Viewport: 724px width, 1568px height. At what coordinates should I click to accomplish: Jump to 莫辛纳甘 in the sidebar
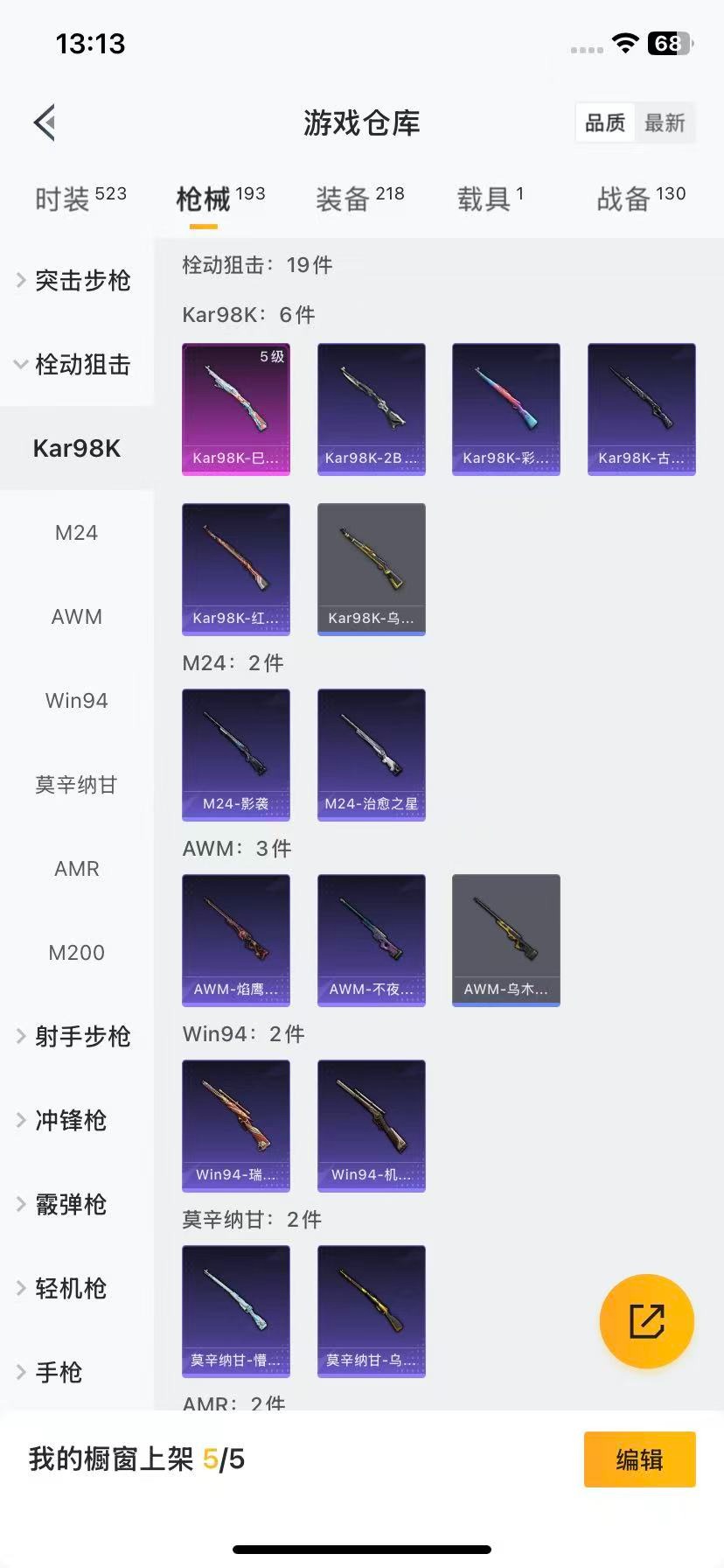coord(76,784)
